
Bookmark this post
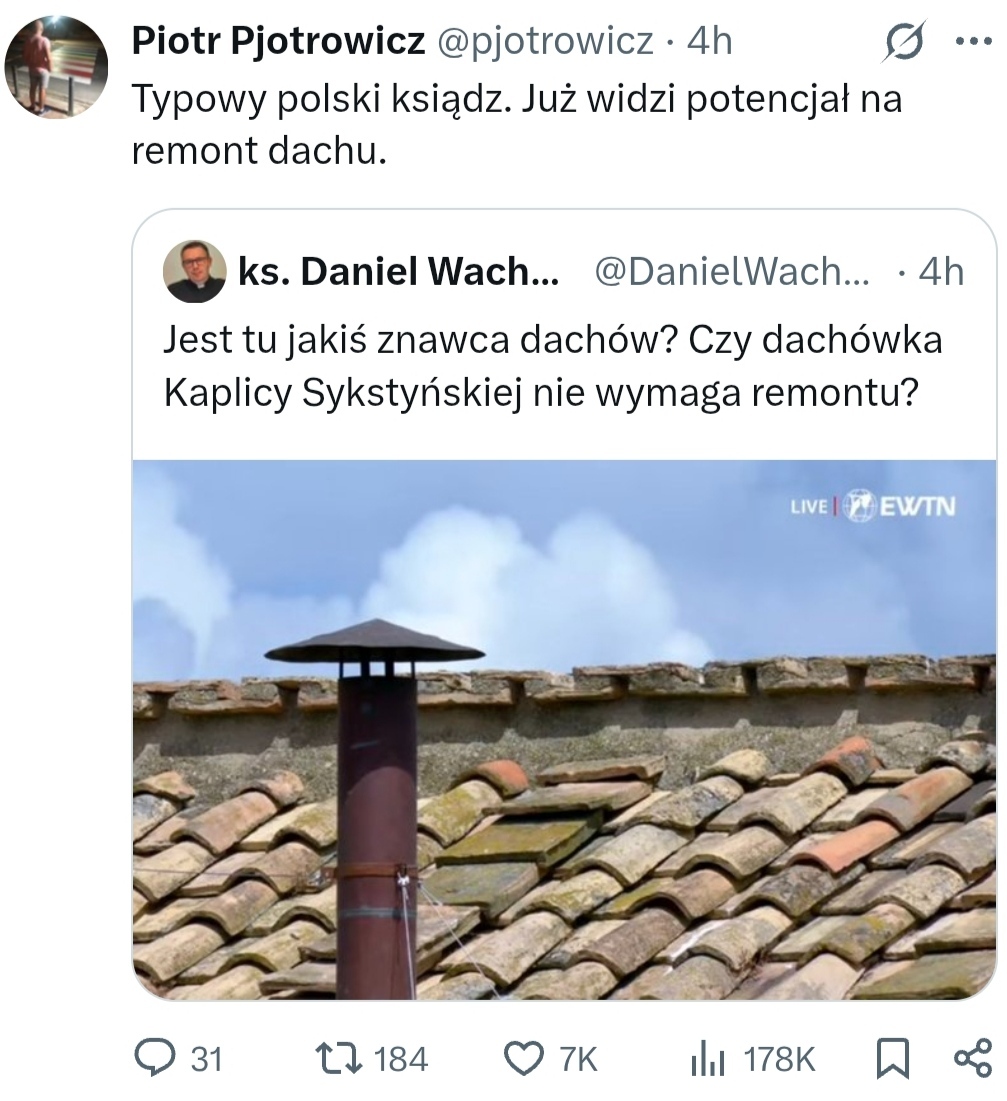[892, 1059]
